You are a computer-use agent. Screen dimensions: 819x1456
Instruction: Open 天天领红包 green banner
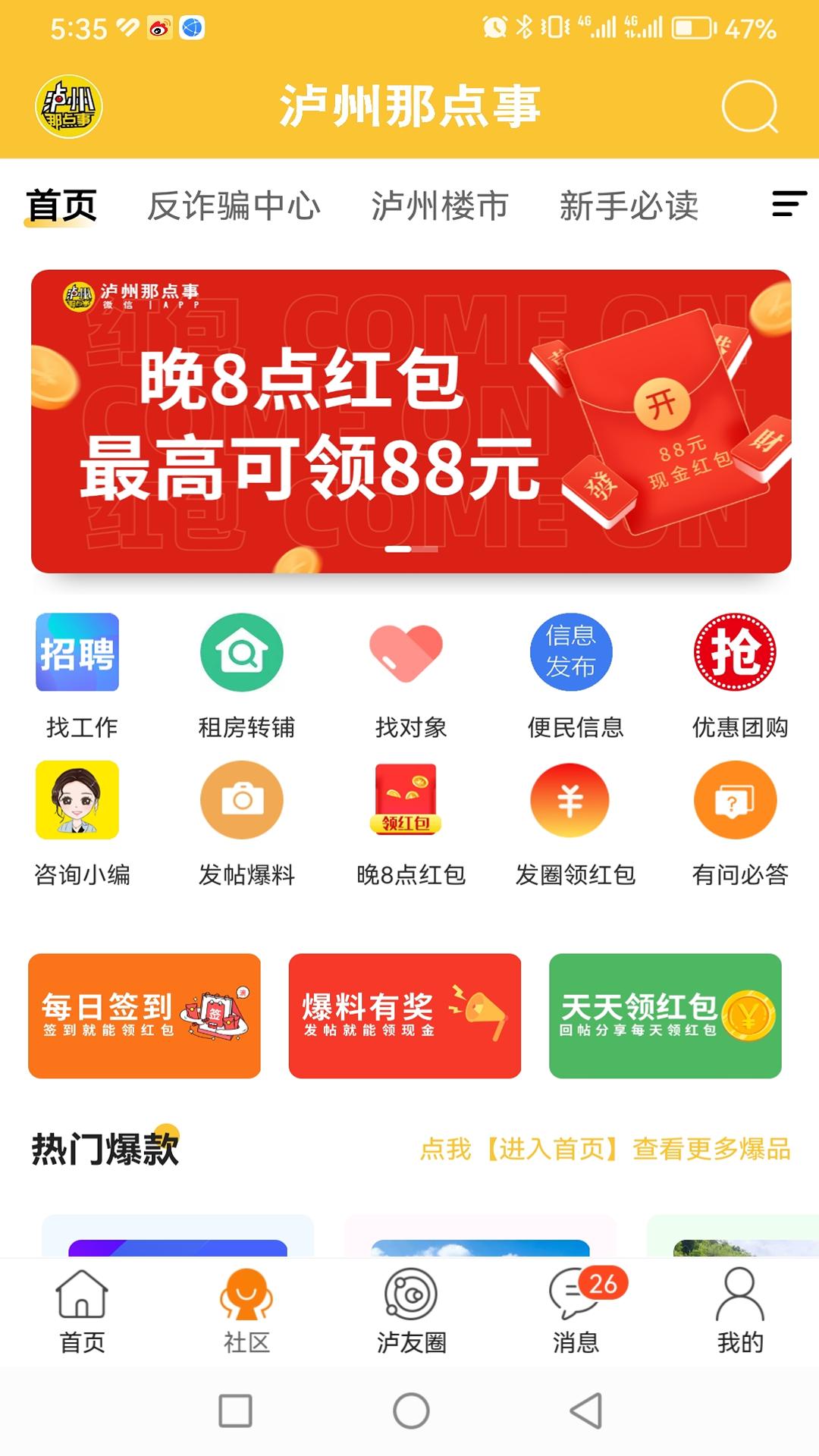click(x=666, y=1016)
